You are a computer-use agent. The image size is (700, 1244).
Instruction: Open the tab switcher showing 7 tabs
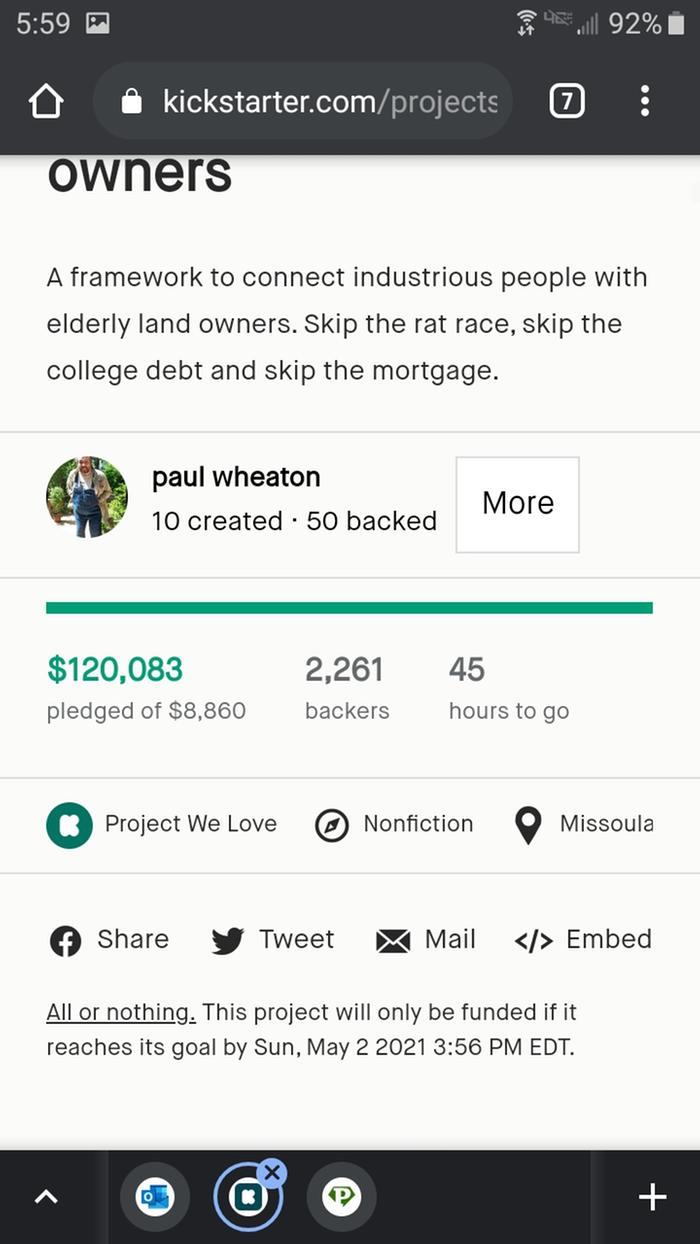pos(567,102)
